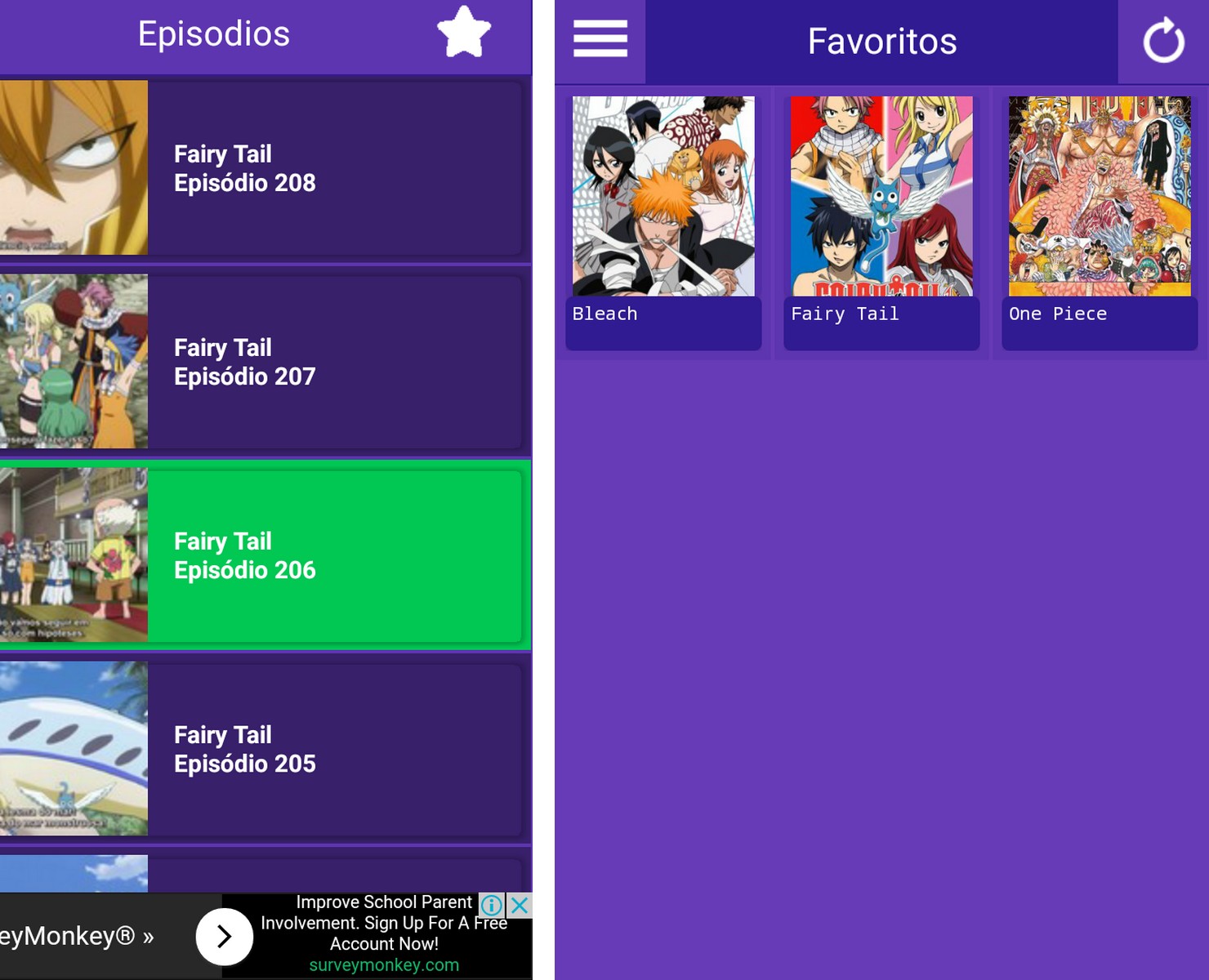Refresh the Favoritos list
This screenshot has height=980, width=1209.
1163,41
